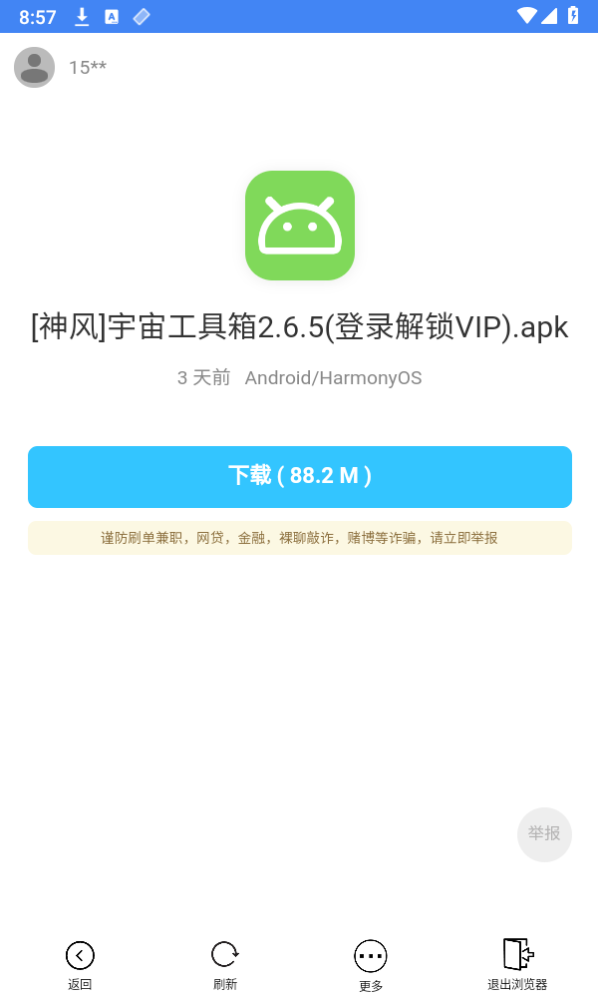Download the 88.2 M apk file
The height and width of the screenshot is (998, 598).
(300, 477)
